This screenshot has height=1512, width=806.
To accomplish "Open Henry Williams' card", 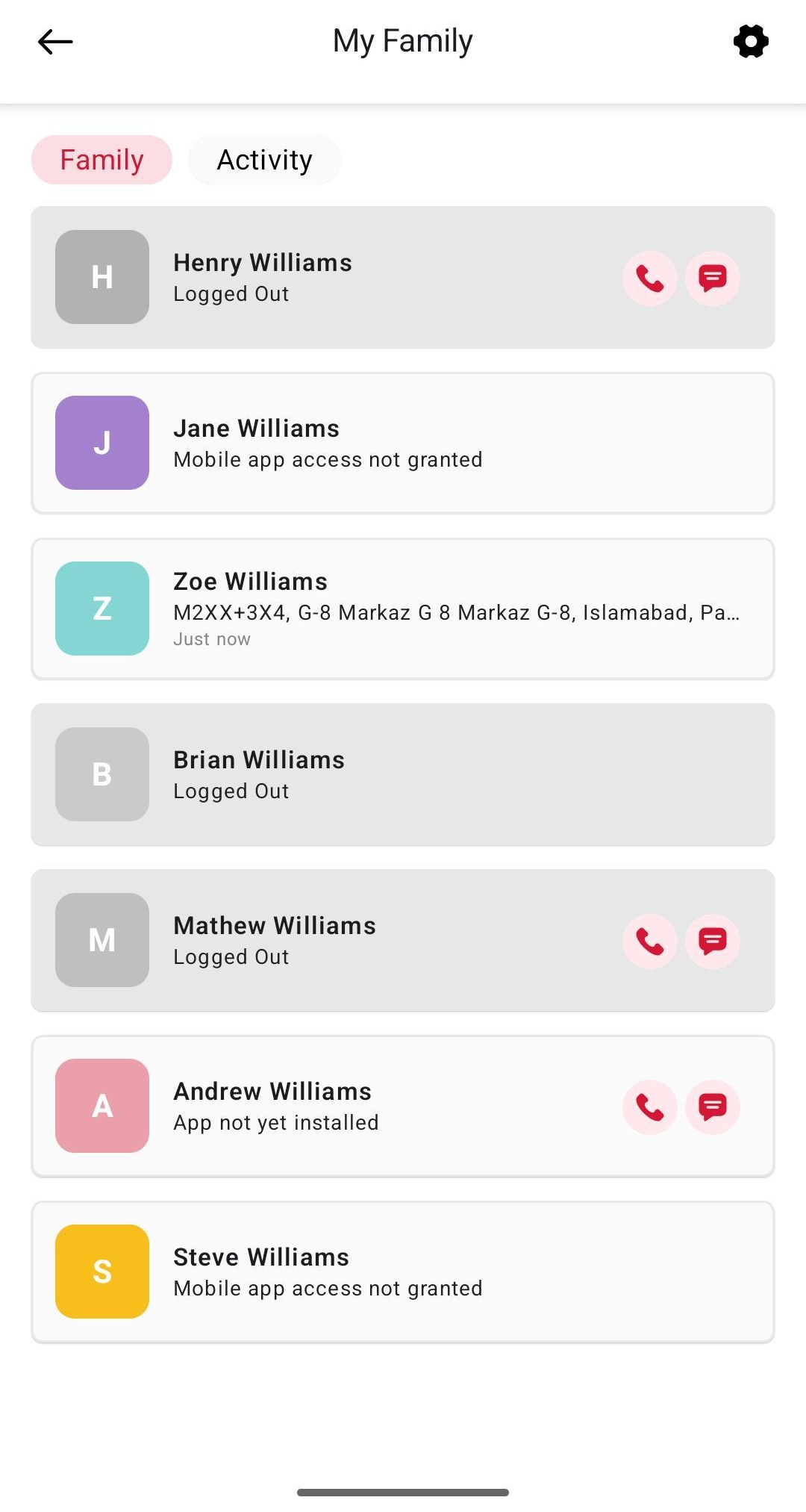I will coord(373,278).
